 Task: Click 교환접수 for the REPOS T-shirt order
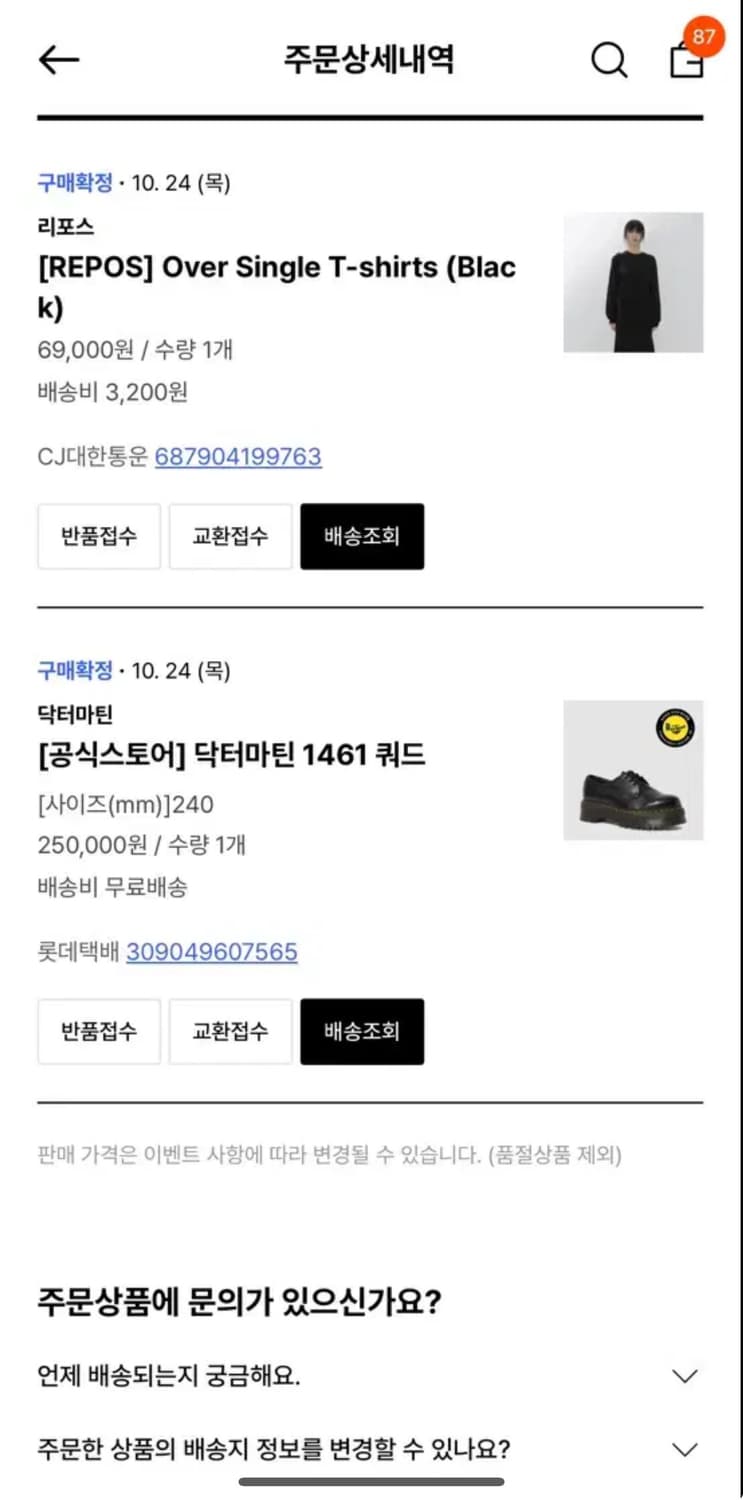230,536
